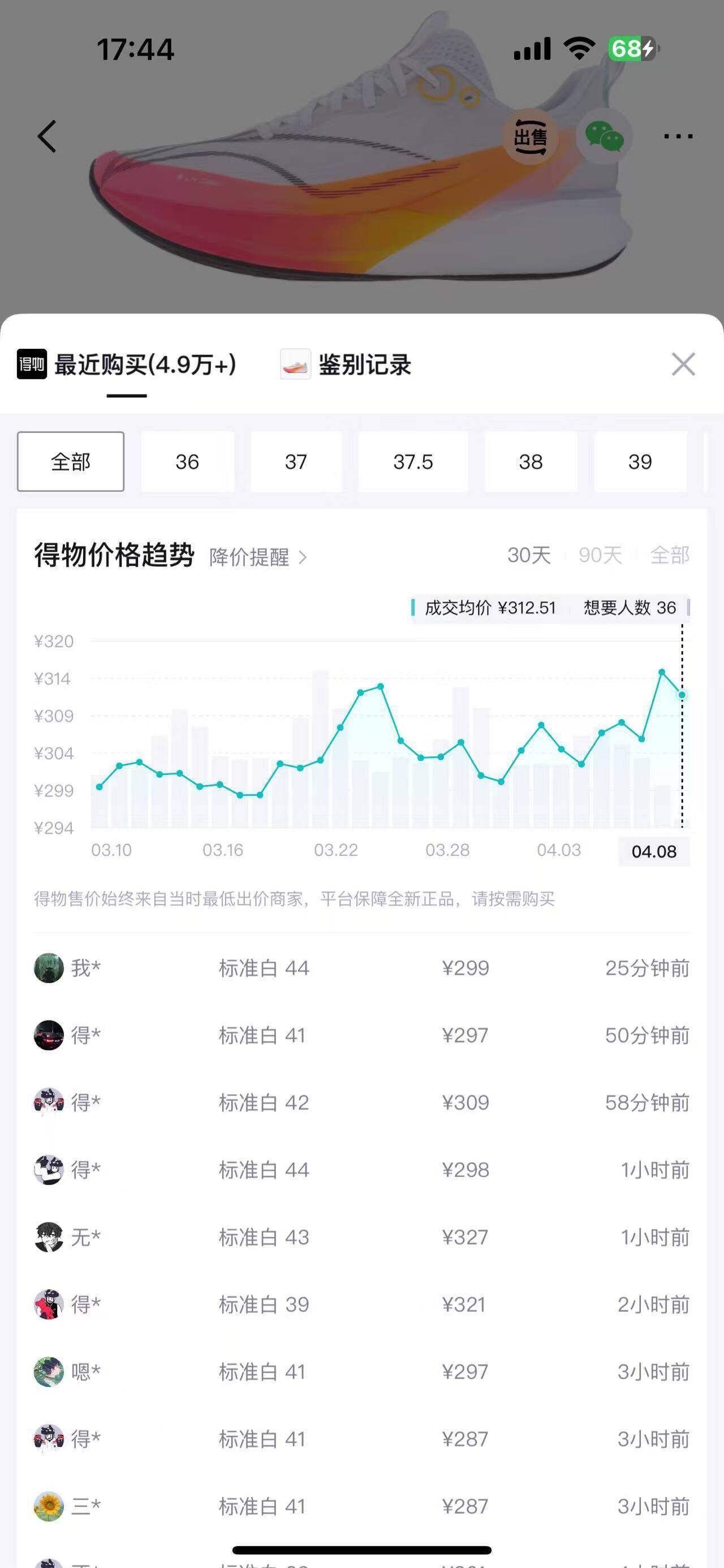Select the 最近购买 tab
This screenshot has width=724, height=1568.
click(x=127, y=365)
